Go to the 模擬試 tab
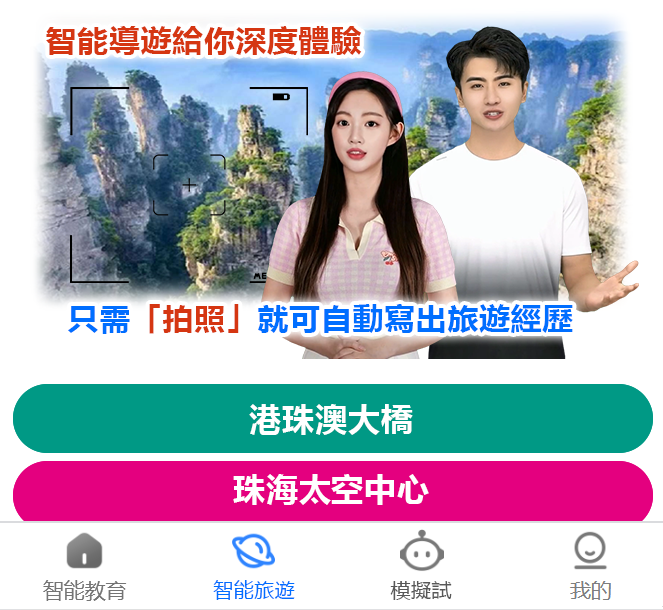This screenshot has width=663, height=610. tap(421, 568)
